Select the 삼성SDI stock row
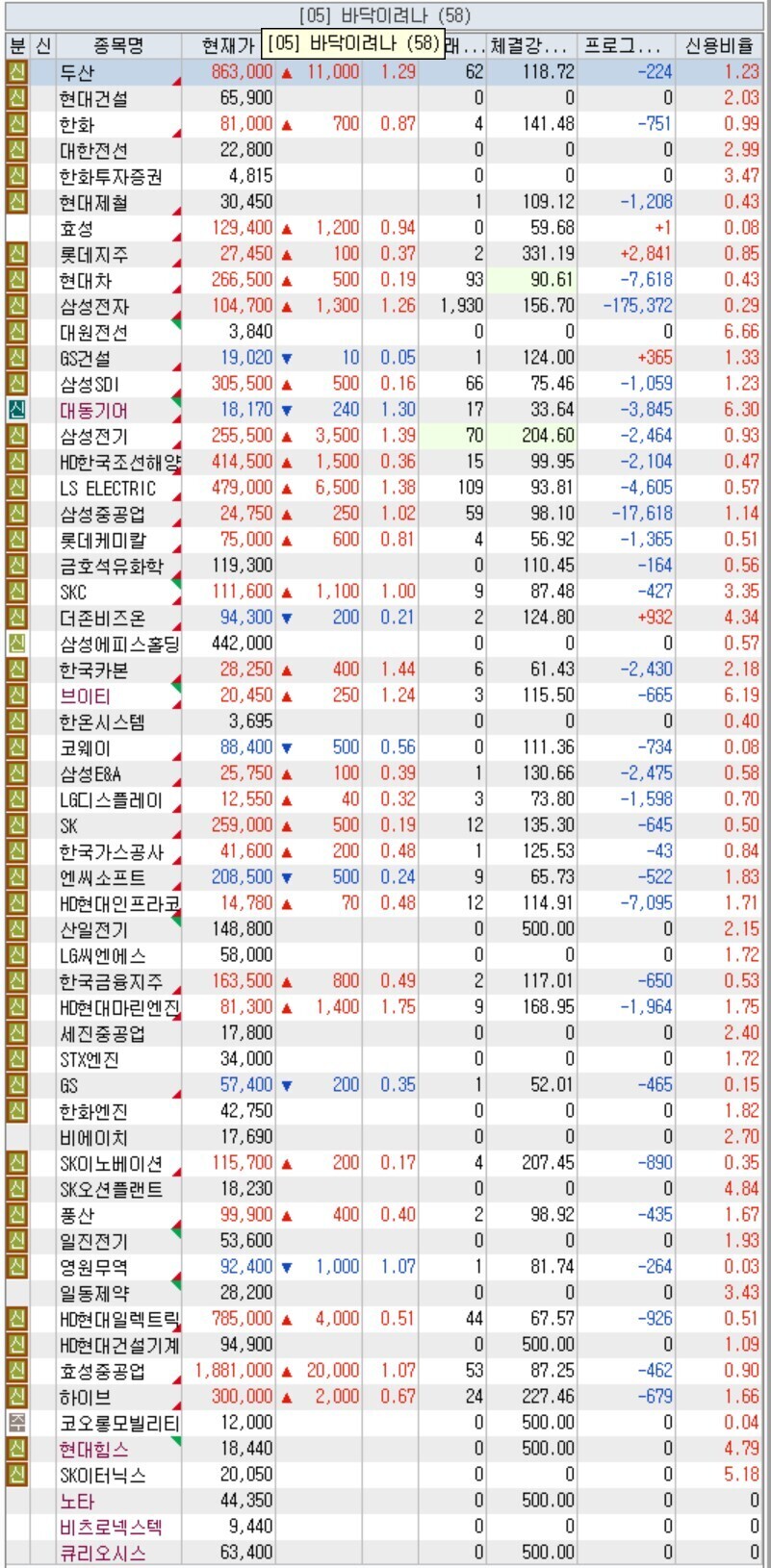The height and width of the screenshot is (1568, 771). pyautogui.click(x=383, y=384)
